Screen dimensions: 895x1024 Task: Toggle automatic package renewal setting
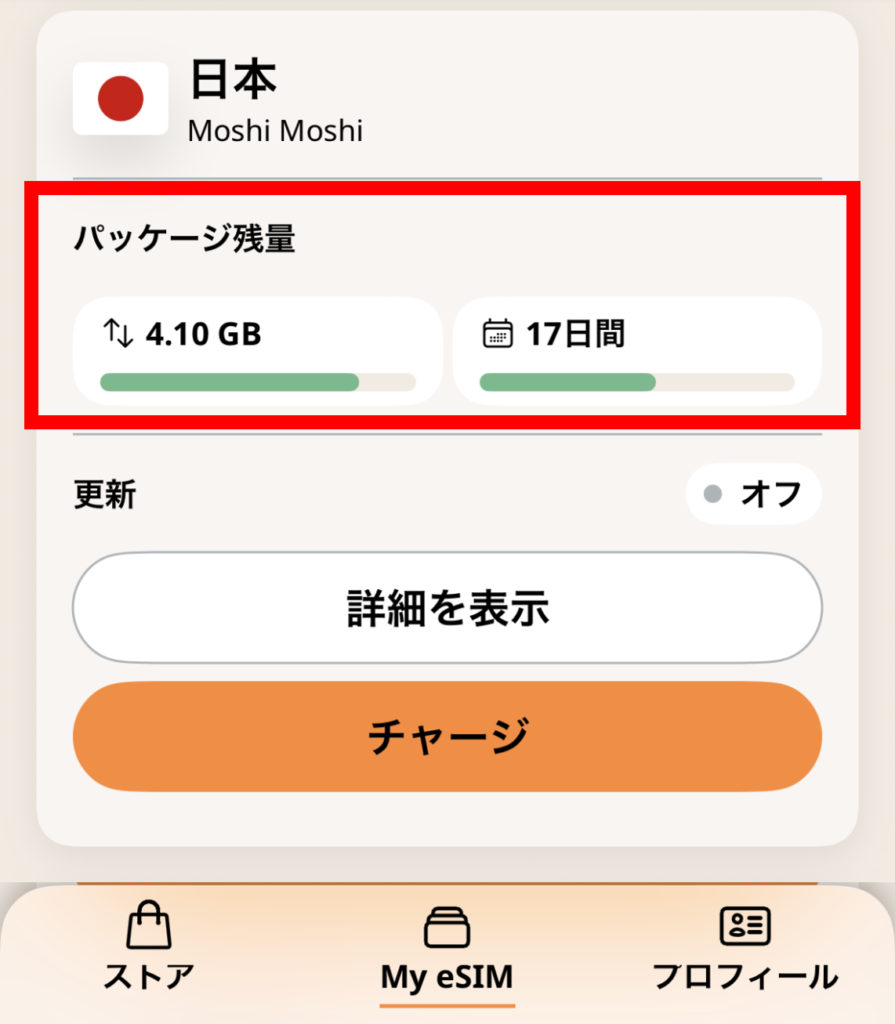(754, 494)
